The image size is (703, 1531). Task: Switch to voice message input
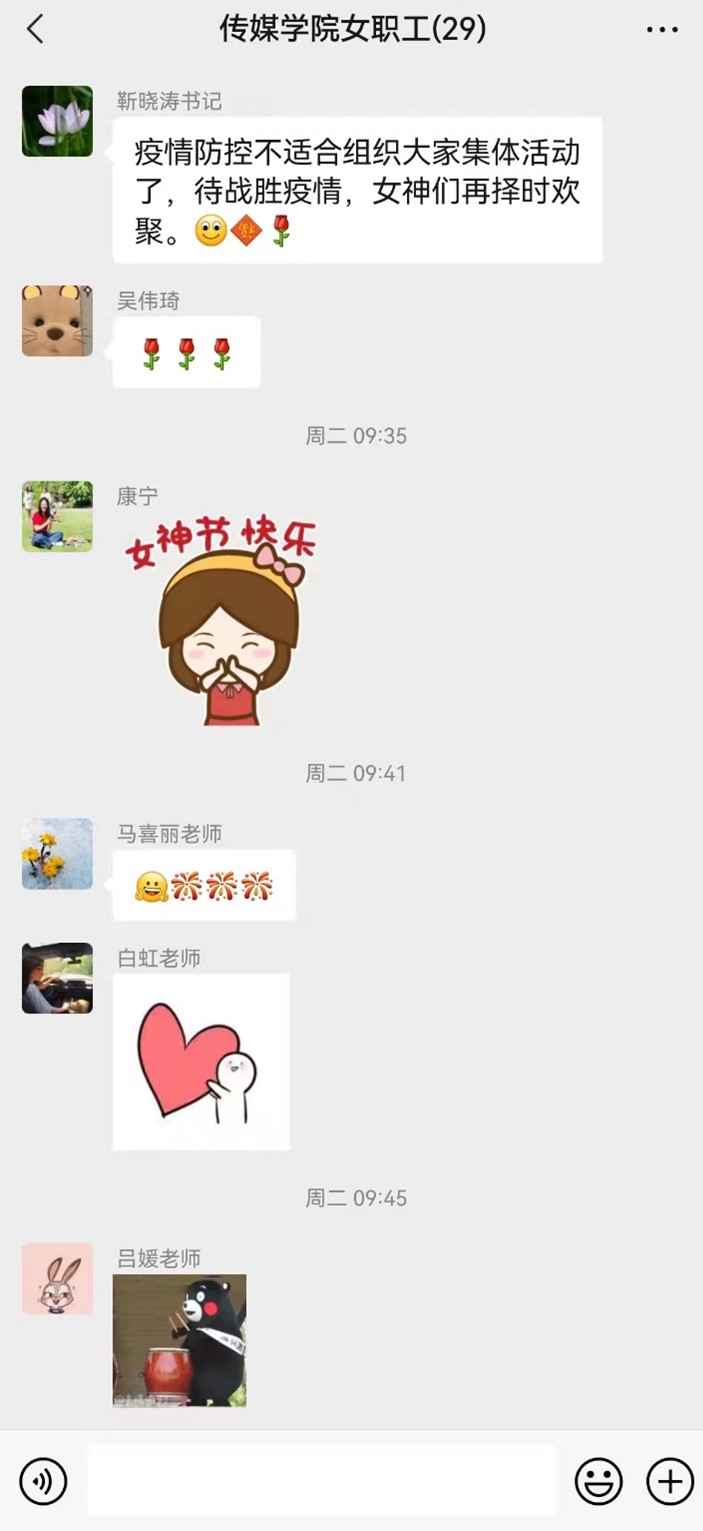click(x=43, y=1481)
